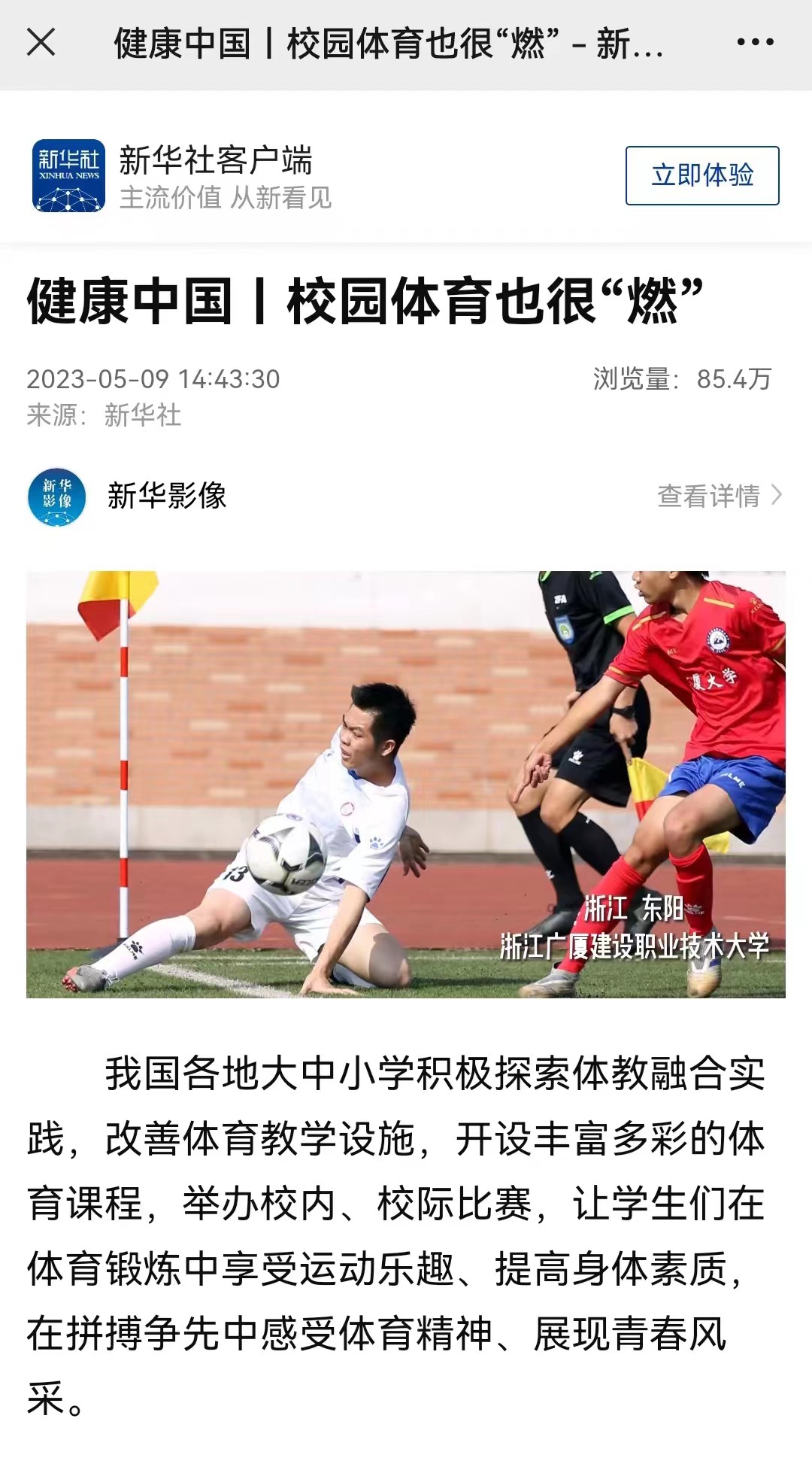
Task: Open the soccer match photo
Action: (x=406, y=784)
